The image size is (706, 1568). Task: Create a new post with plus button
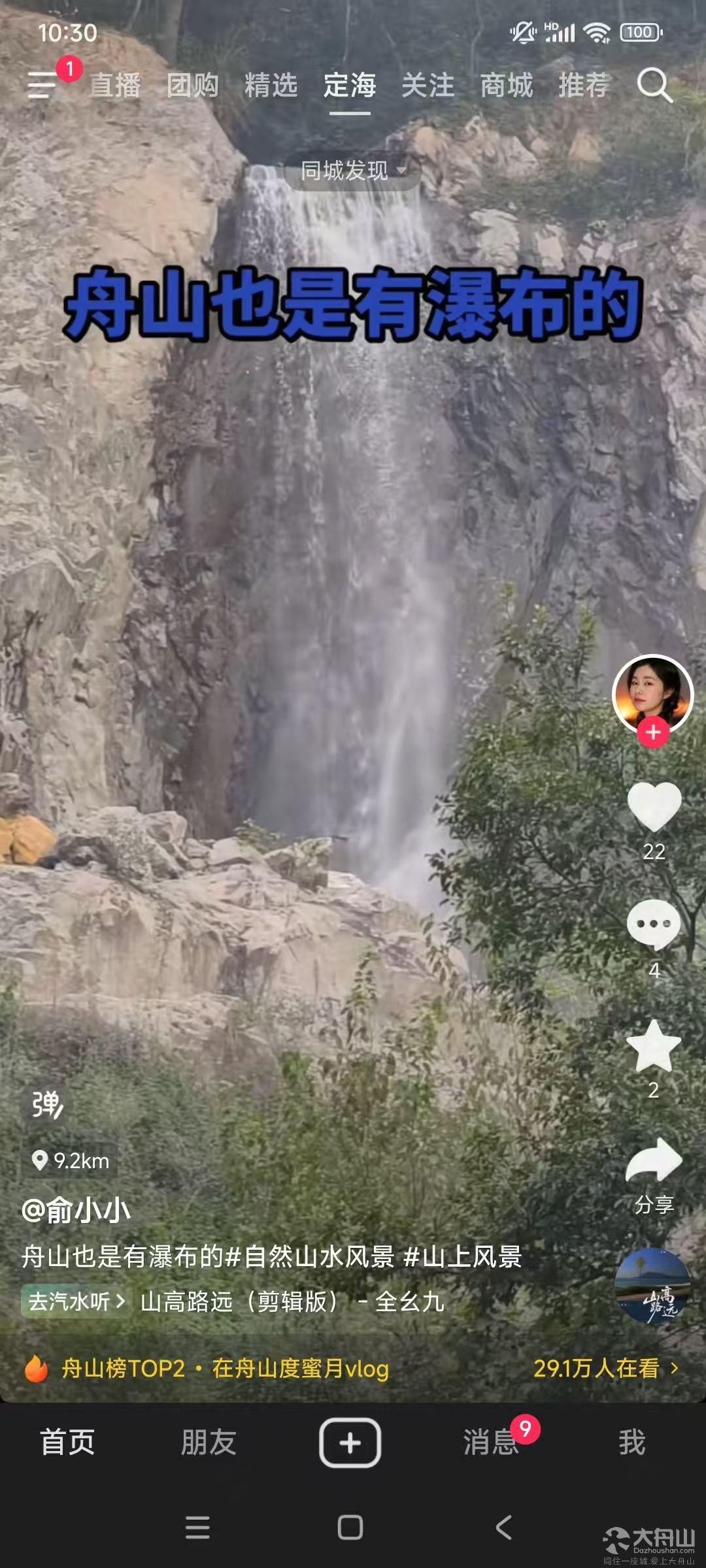click(350, 1443)
